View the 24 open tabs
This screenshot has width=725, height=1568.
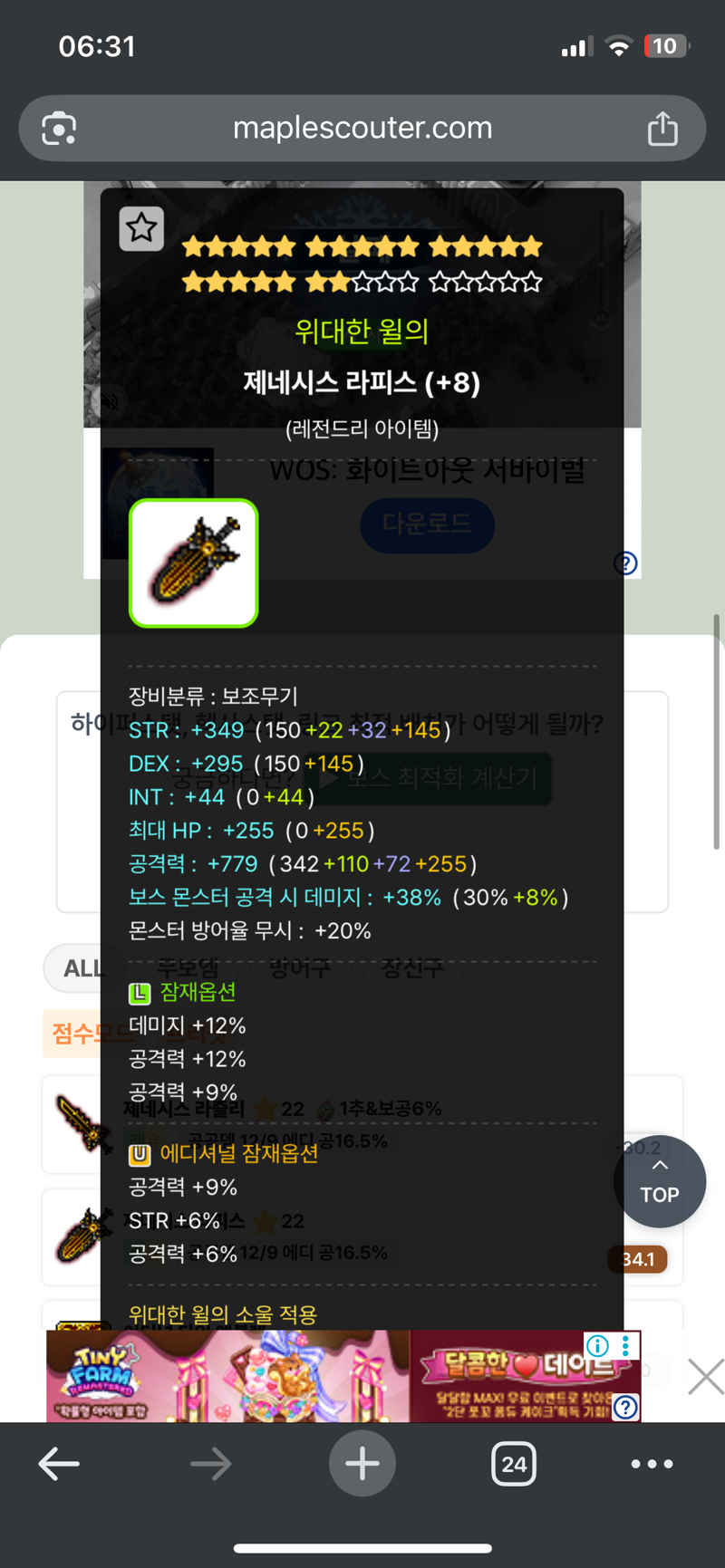[514, 1464]
